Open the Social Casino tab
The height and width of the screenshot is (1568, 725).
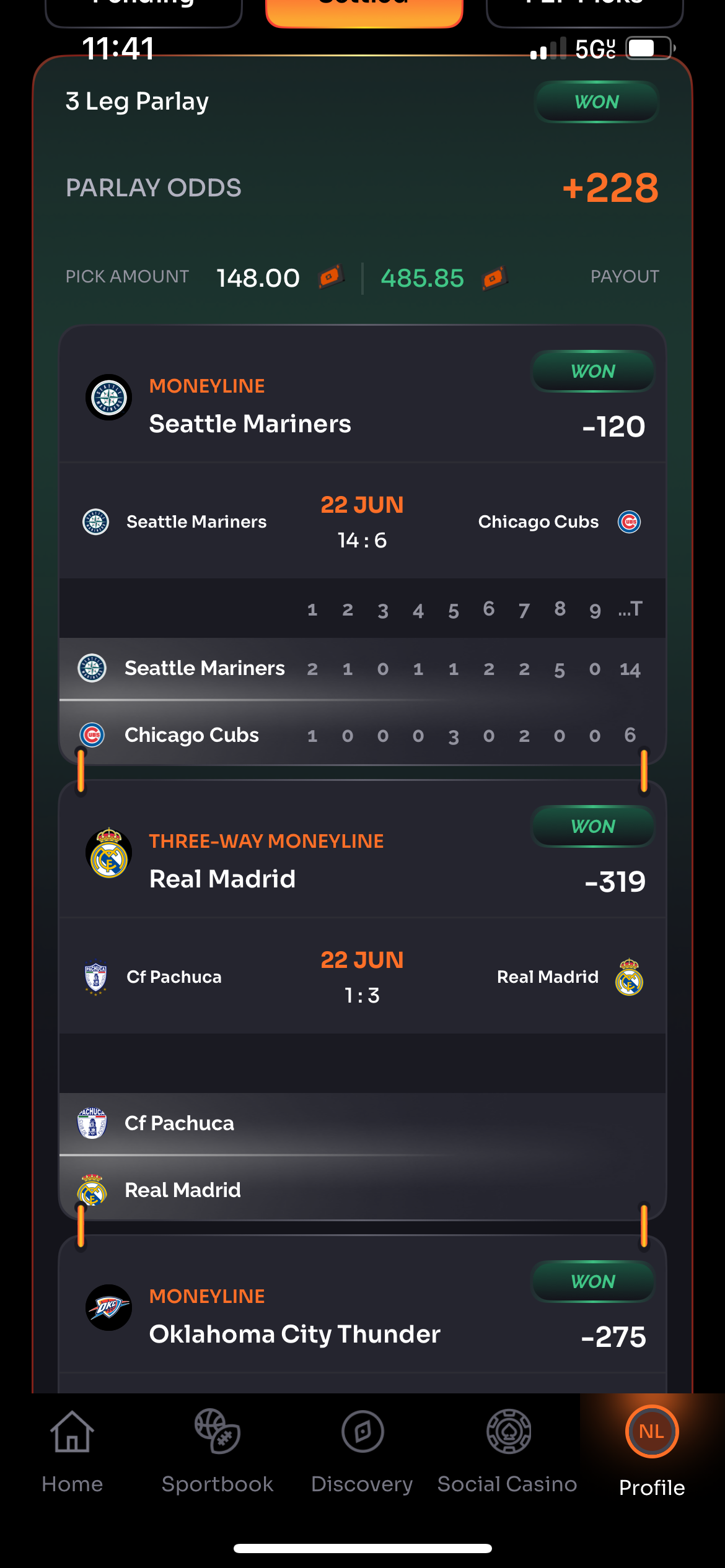click(507, 1450)
